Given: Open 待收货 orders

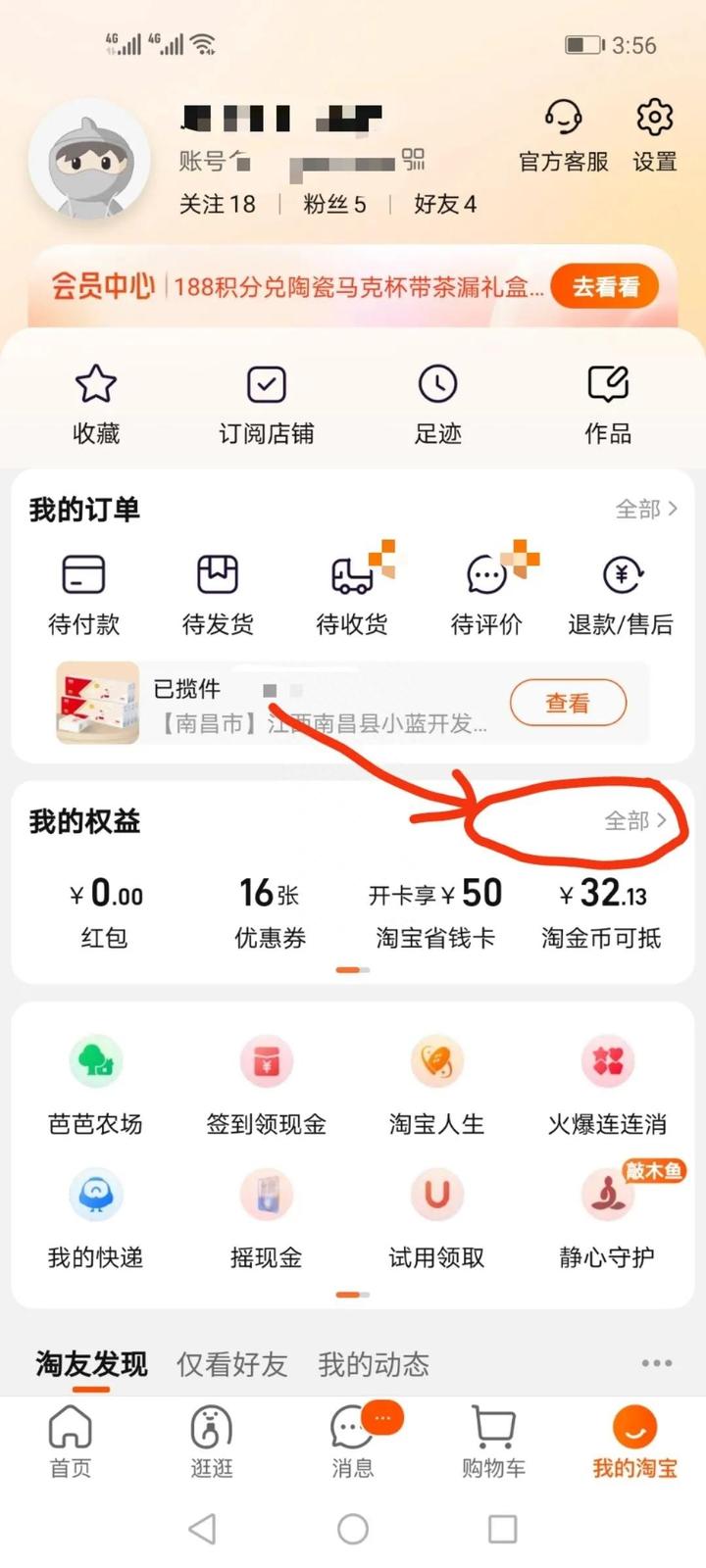Looking at the screenshot, I should click(x=352, y=595).
